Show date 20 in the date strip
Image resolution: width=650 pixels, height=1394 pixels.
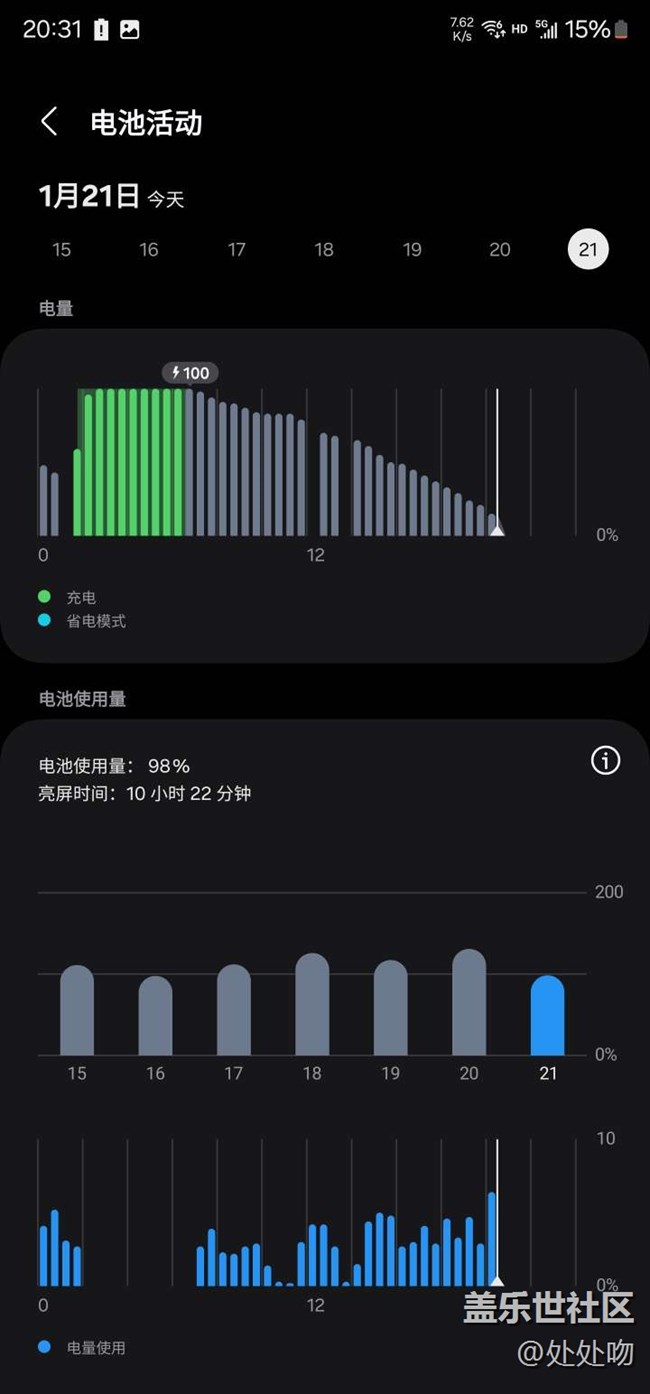(x=500, y=249)
